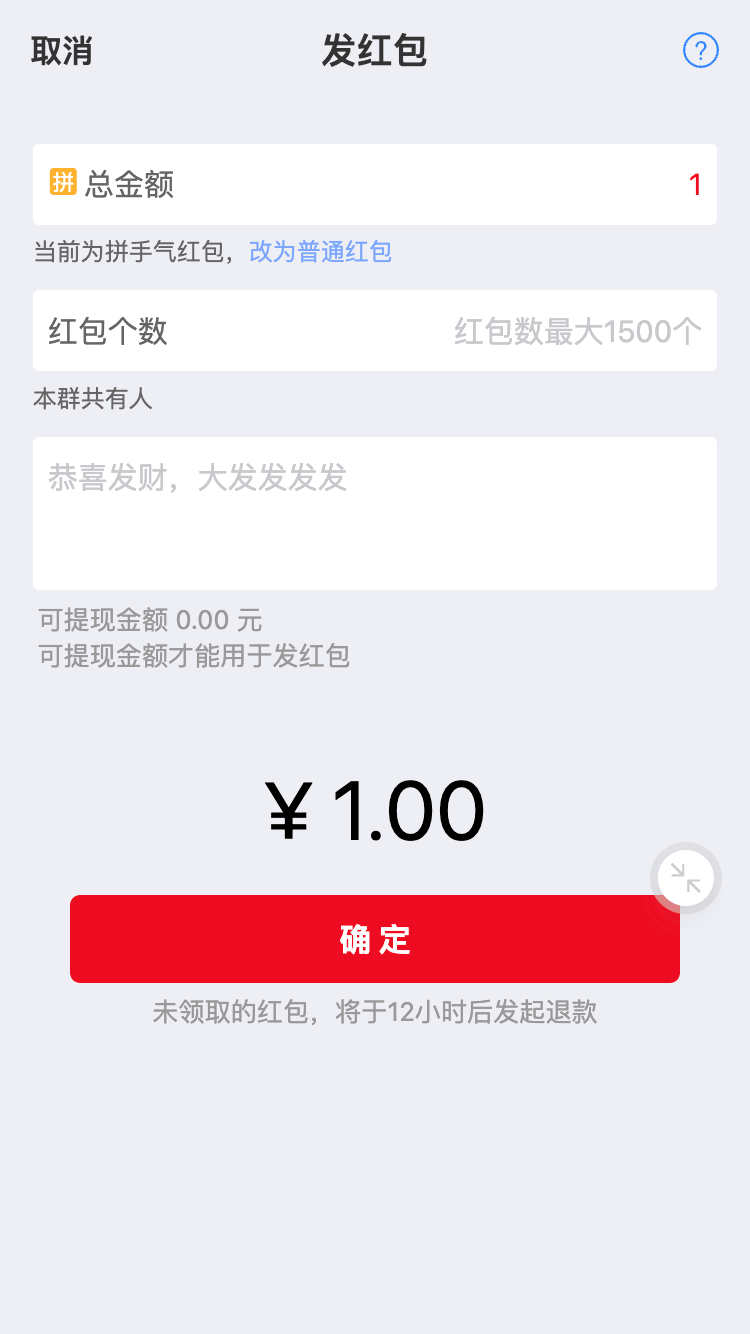Image resolution: width=750 pixels, height=1334 pixels.
Task: Focus the 恭喜发财 greeting message box
Action: click(375, 513)
